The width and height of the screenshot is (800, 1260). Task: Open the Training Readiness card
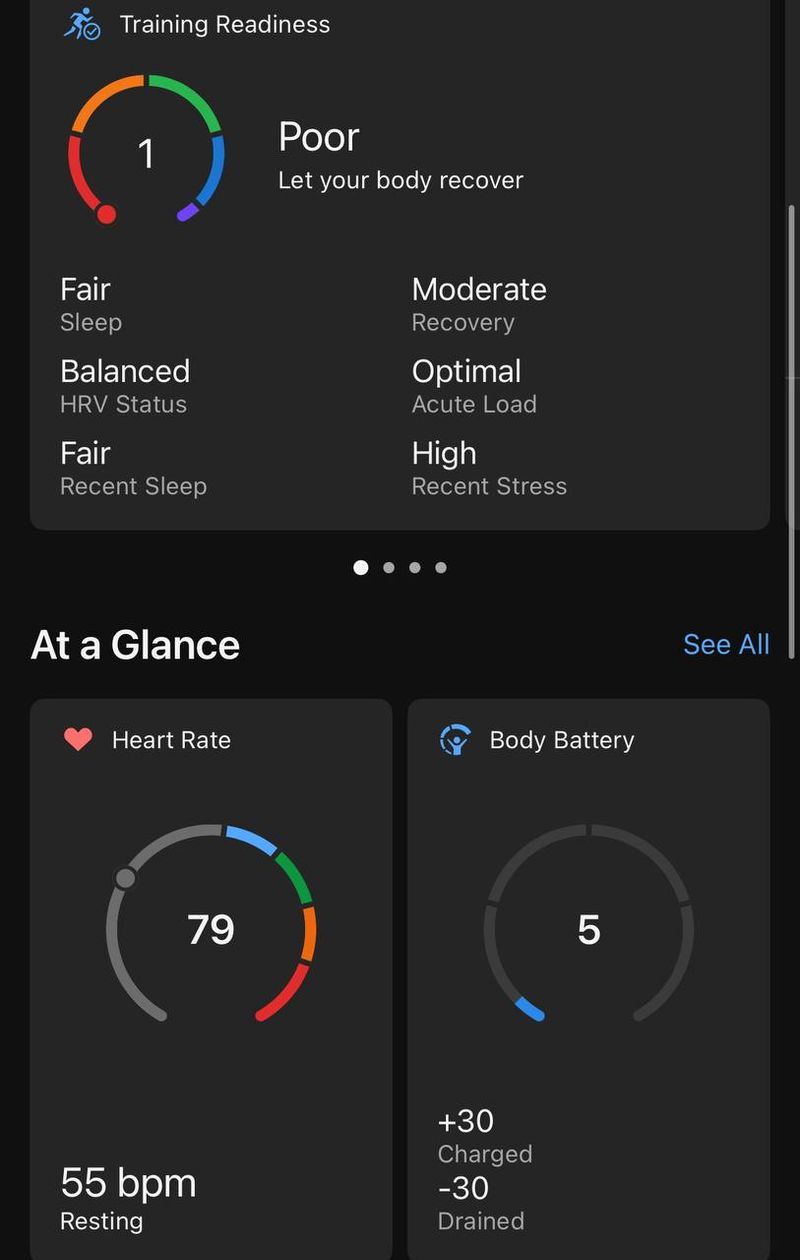coord(400,260)
